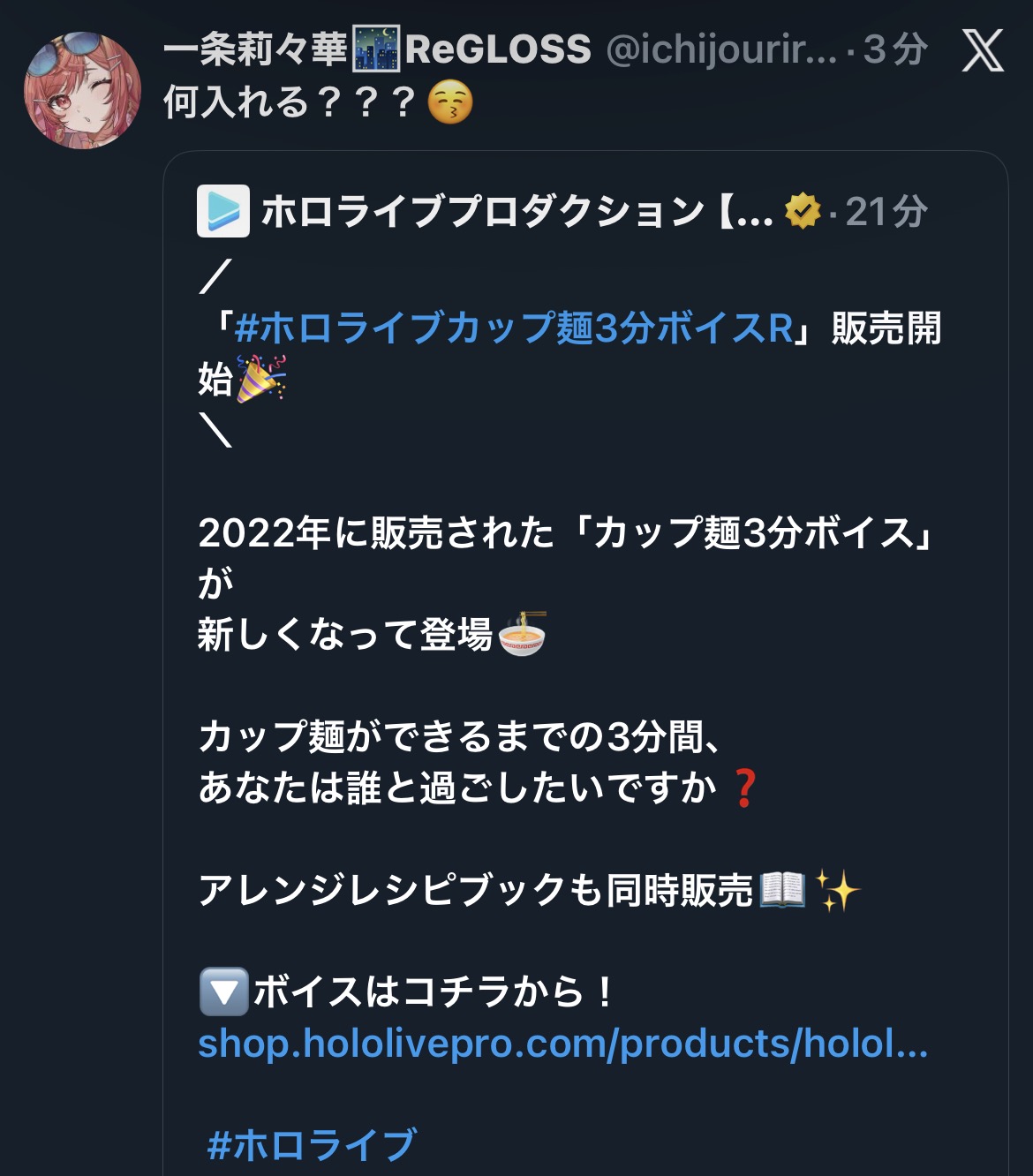The image size is (1033, 1176).
Task: Open the shop.hololivepro.com product link
Action: coord(563,1044)
